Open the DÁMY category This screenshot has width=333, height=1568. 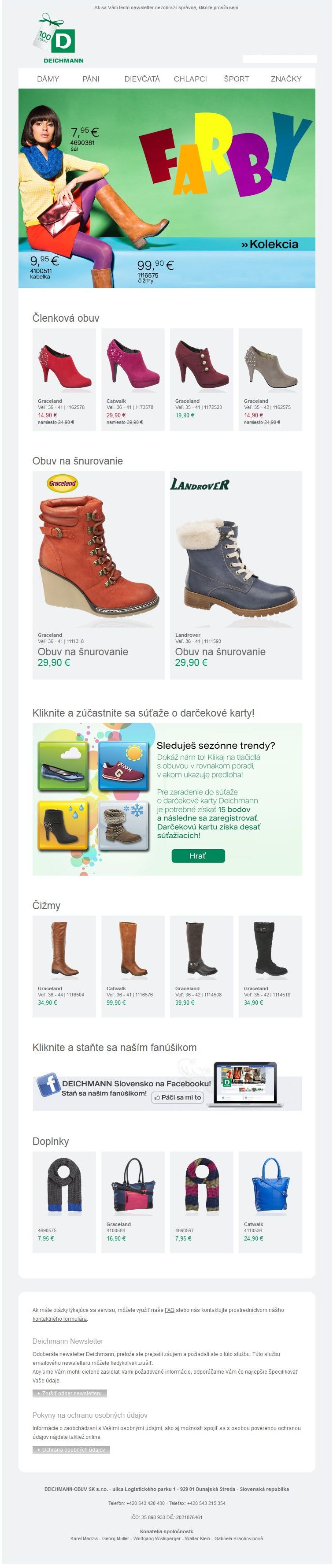(48, 79)
